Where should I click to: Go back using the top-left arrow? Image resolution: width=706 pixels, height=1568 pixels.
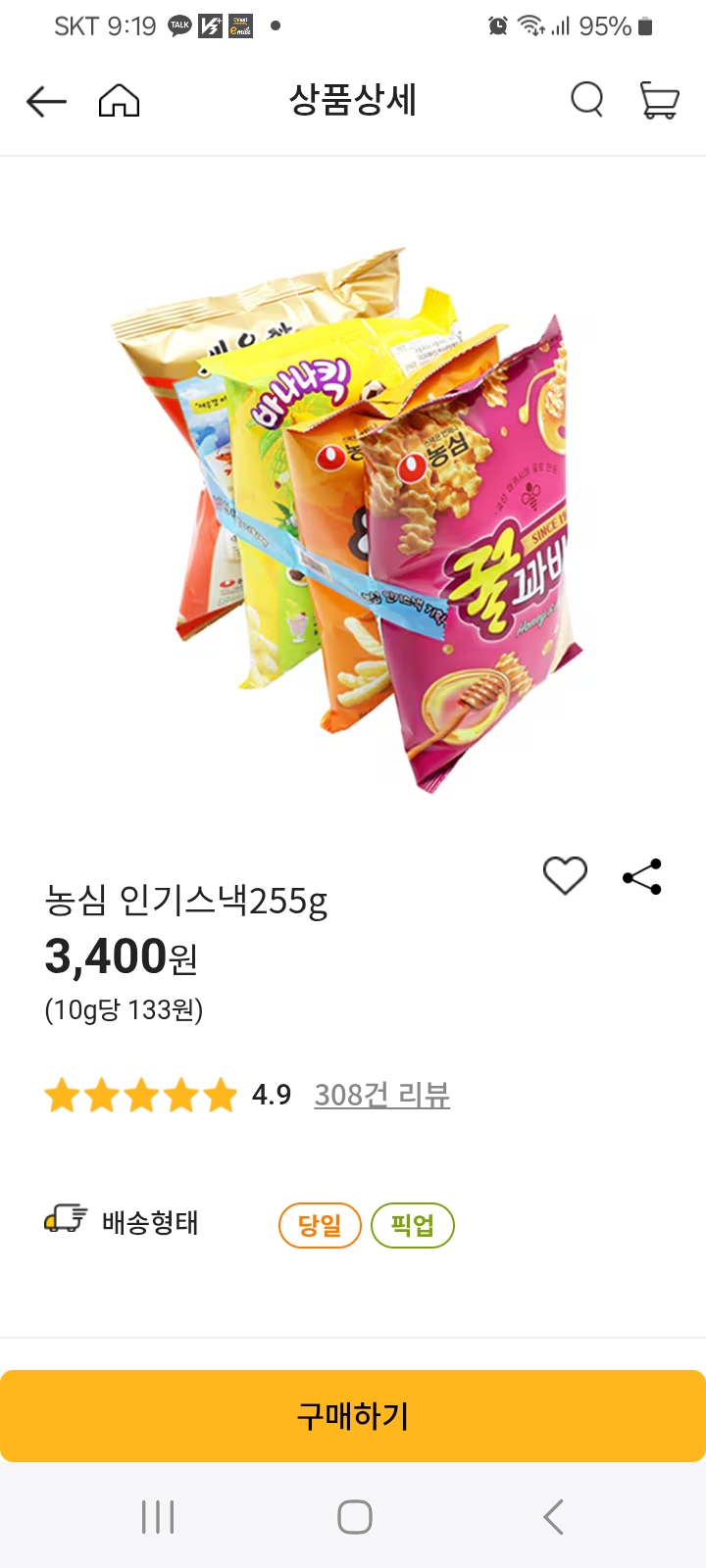(45, 100)
